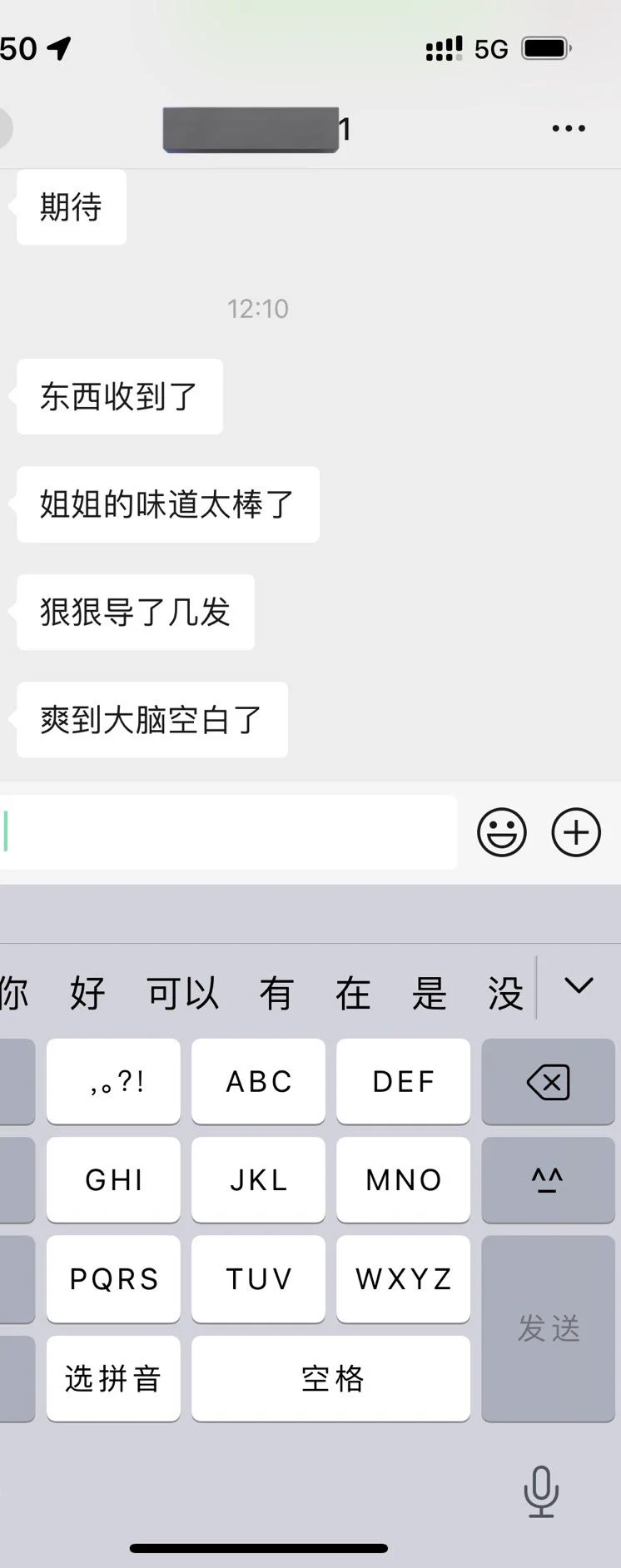
Task: Tap the 空格 space key
Action: click(330, 1379)
